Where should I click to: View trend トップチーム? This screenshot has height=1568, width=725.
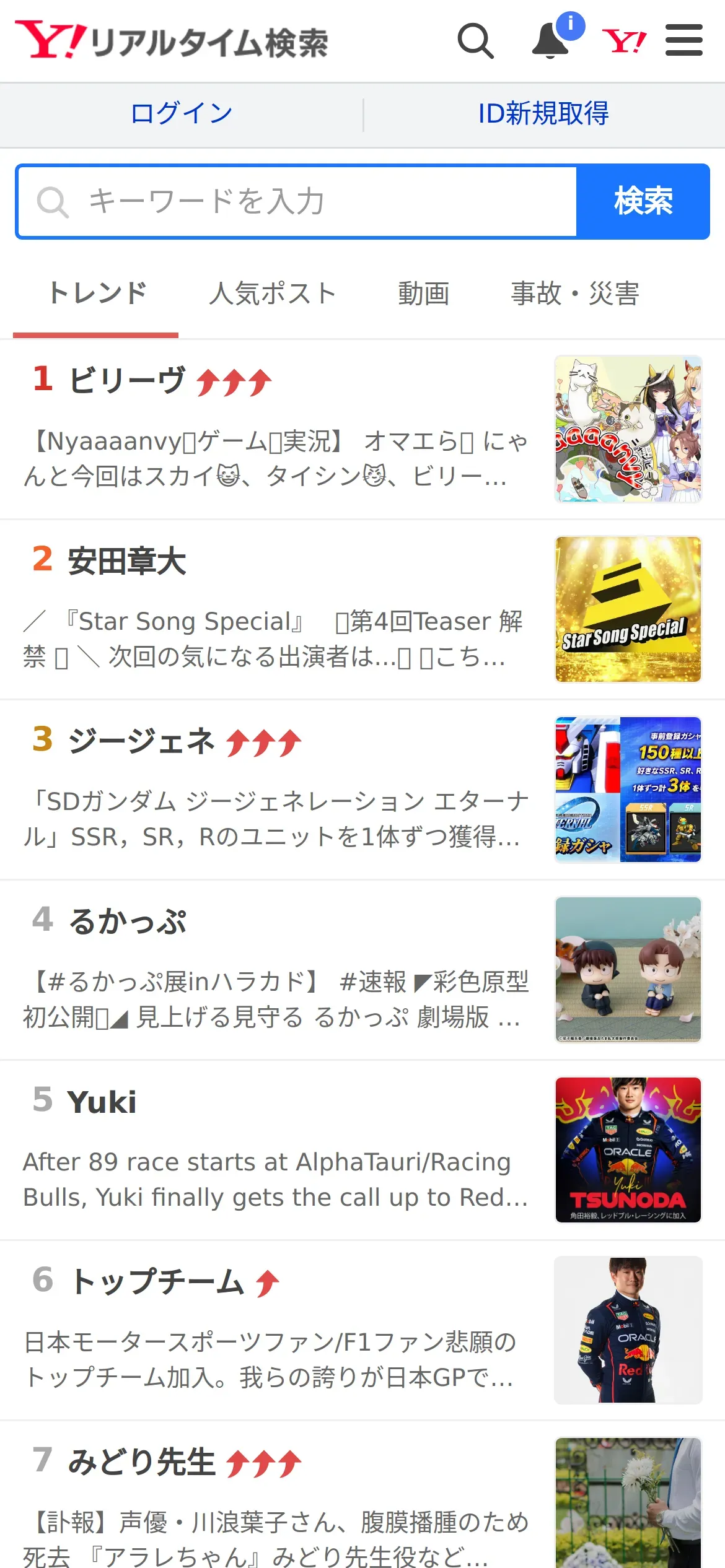tap(156, 1282)
